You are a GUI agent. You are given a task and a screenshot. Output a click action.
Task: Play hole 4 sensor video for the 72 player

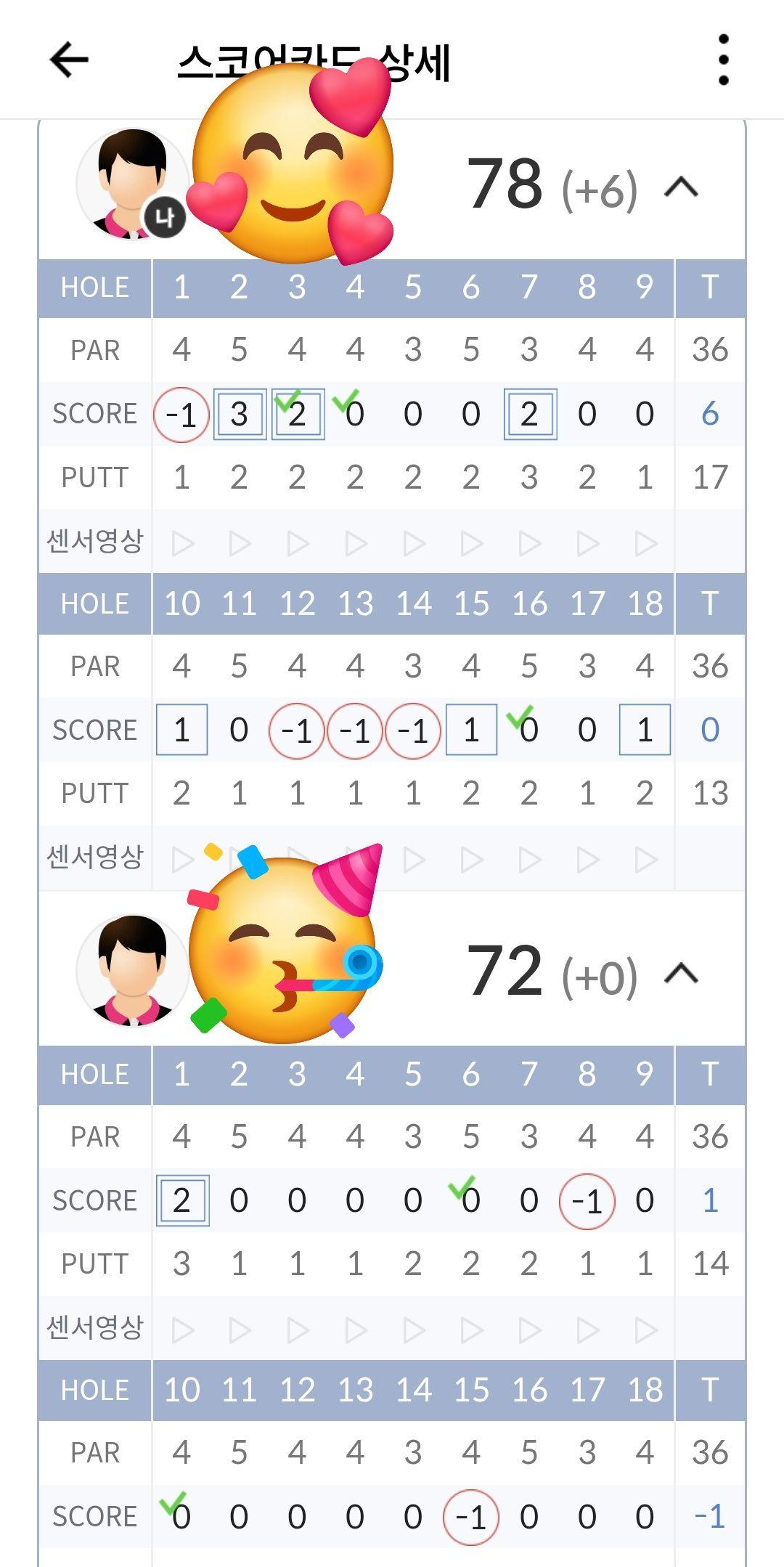pos(356,1330)
